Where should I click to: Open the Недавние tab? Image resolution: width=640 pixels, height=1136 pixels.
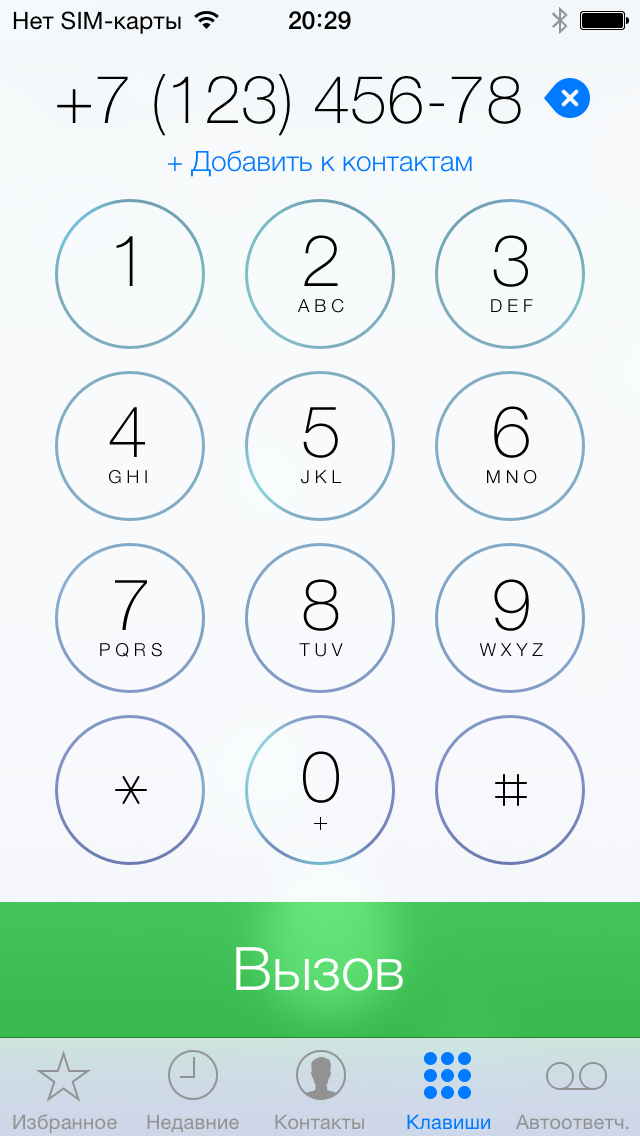tap(192, 1089)
